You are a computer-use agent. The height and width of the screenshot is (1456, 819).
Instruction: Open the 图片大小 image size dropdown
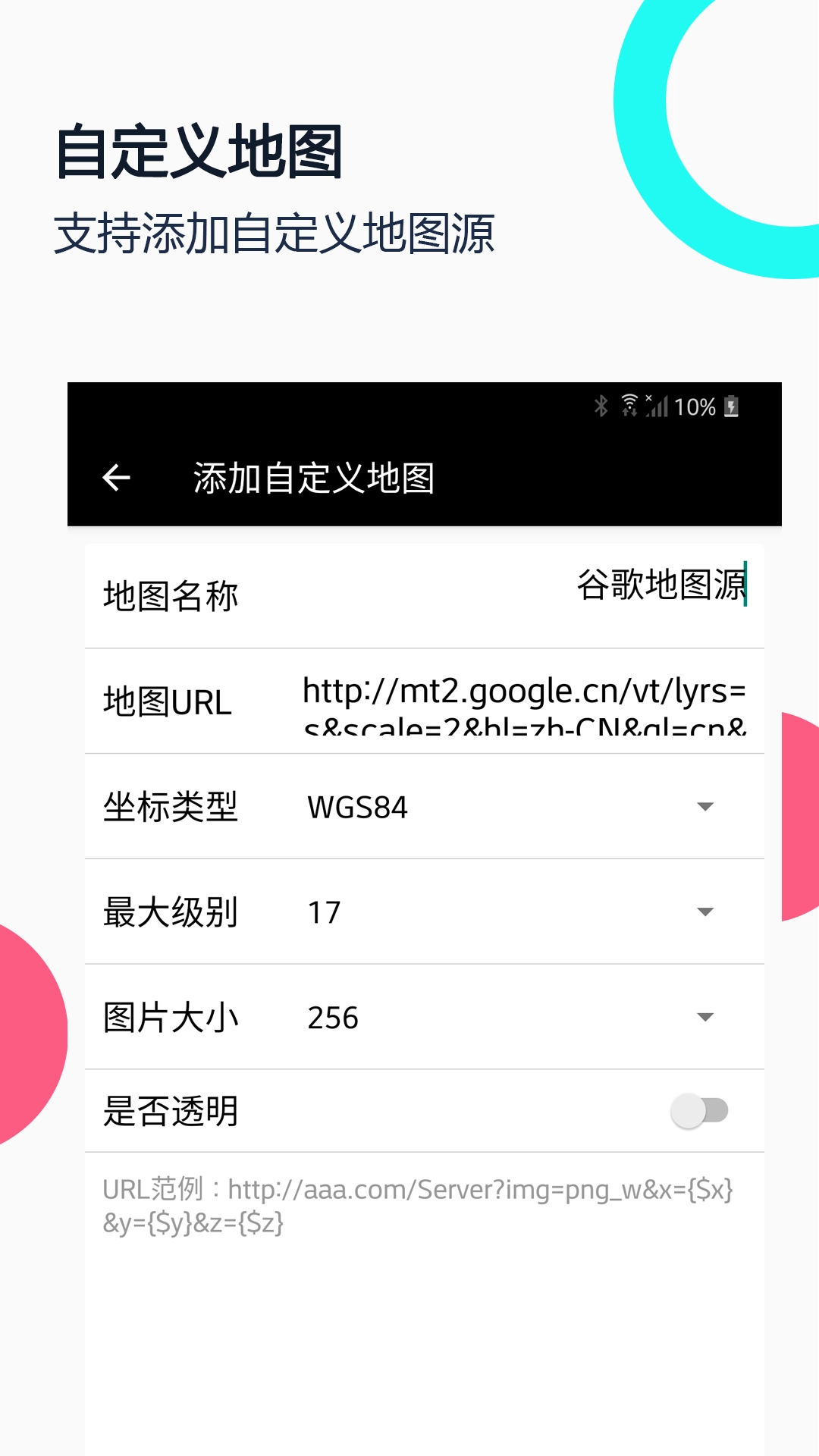coord(704,1018)
